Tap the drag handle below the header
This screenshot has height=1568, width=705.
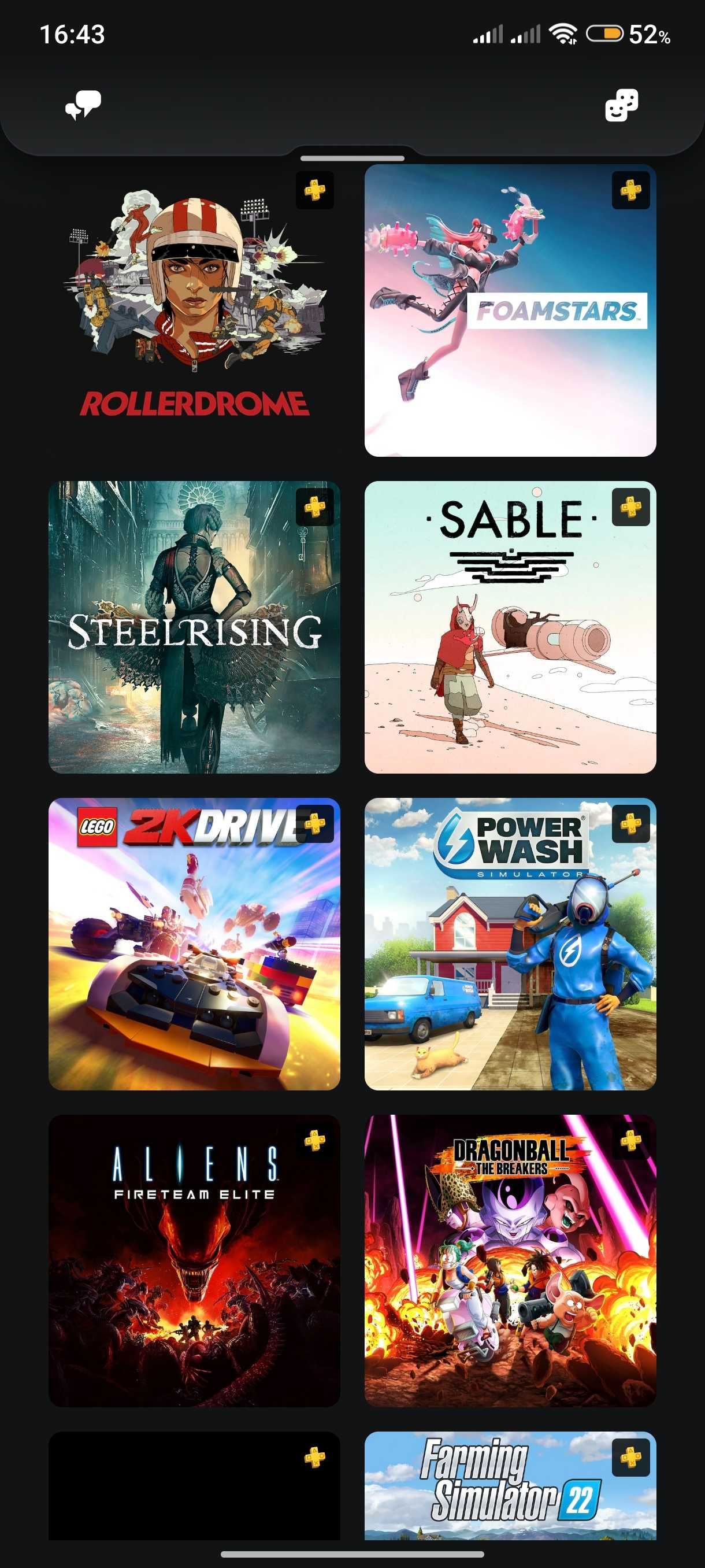352,158
